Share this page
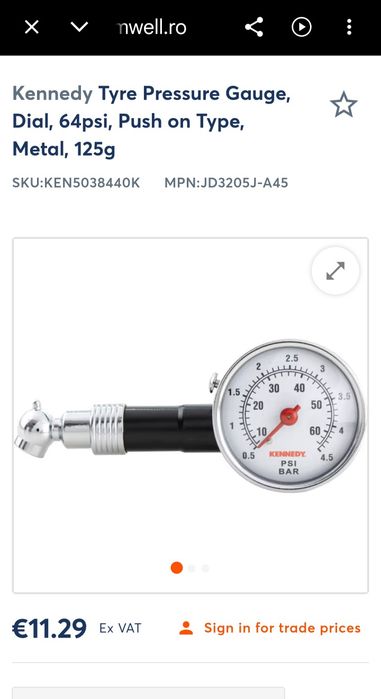This screenshot has height=699, width=381. (254, 27)
